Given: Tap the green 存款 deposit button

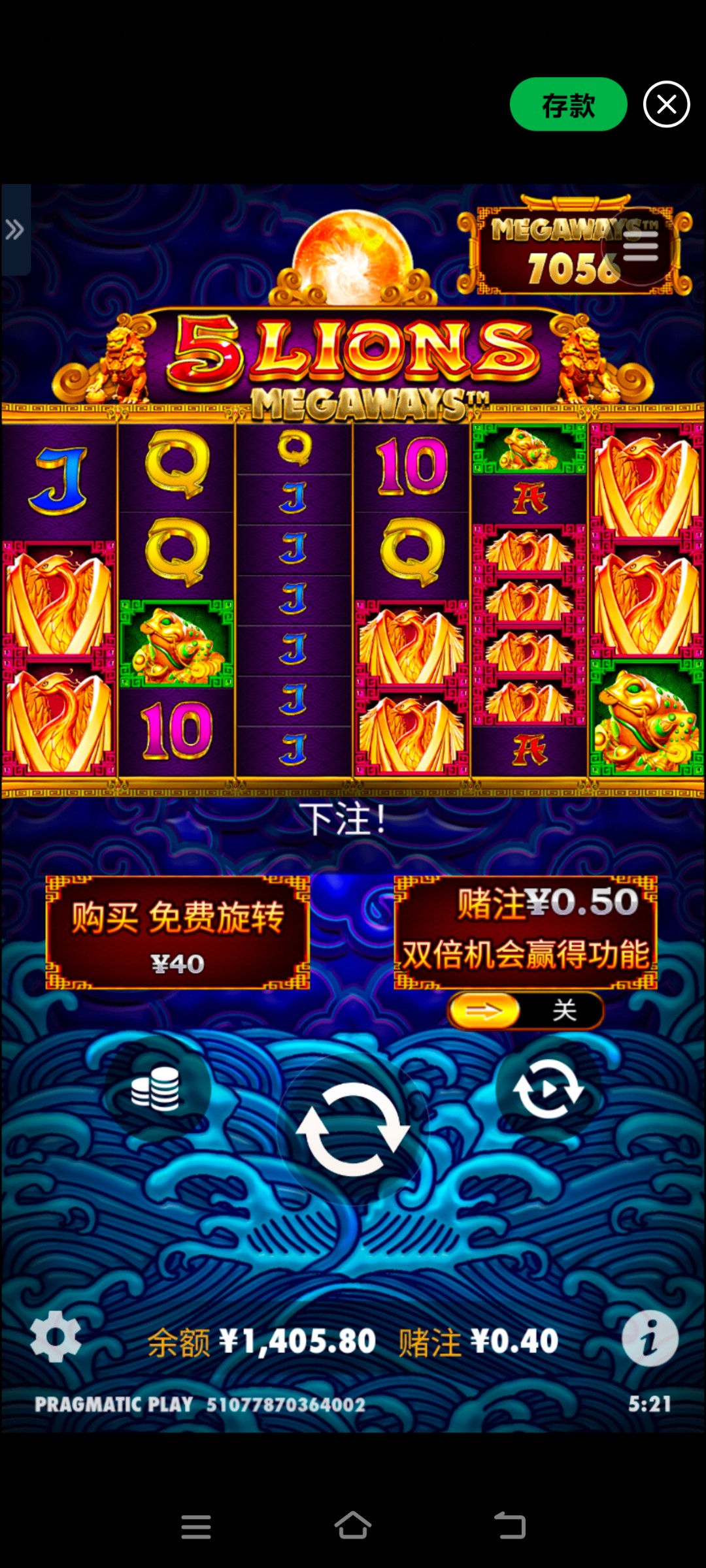Looking at the screenshot, I should [x=568, y=105].
